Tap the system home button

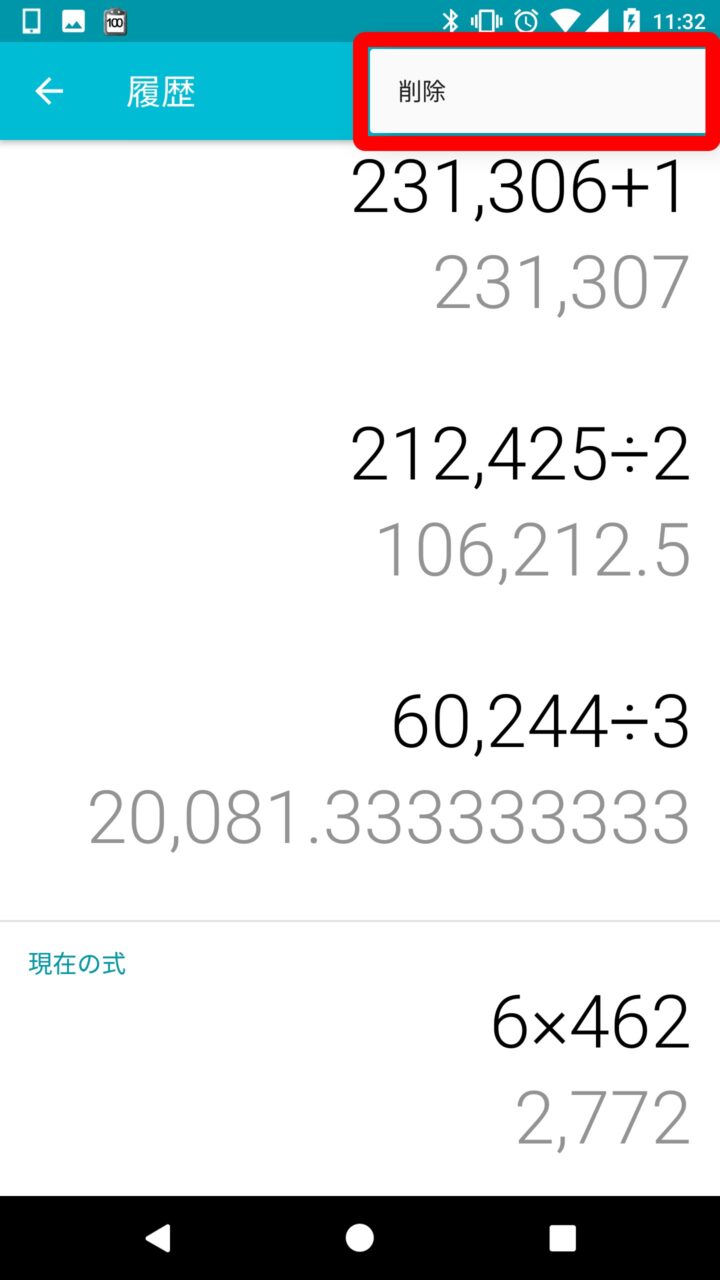click(360, 1238)
